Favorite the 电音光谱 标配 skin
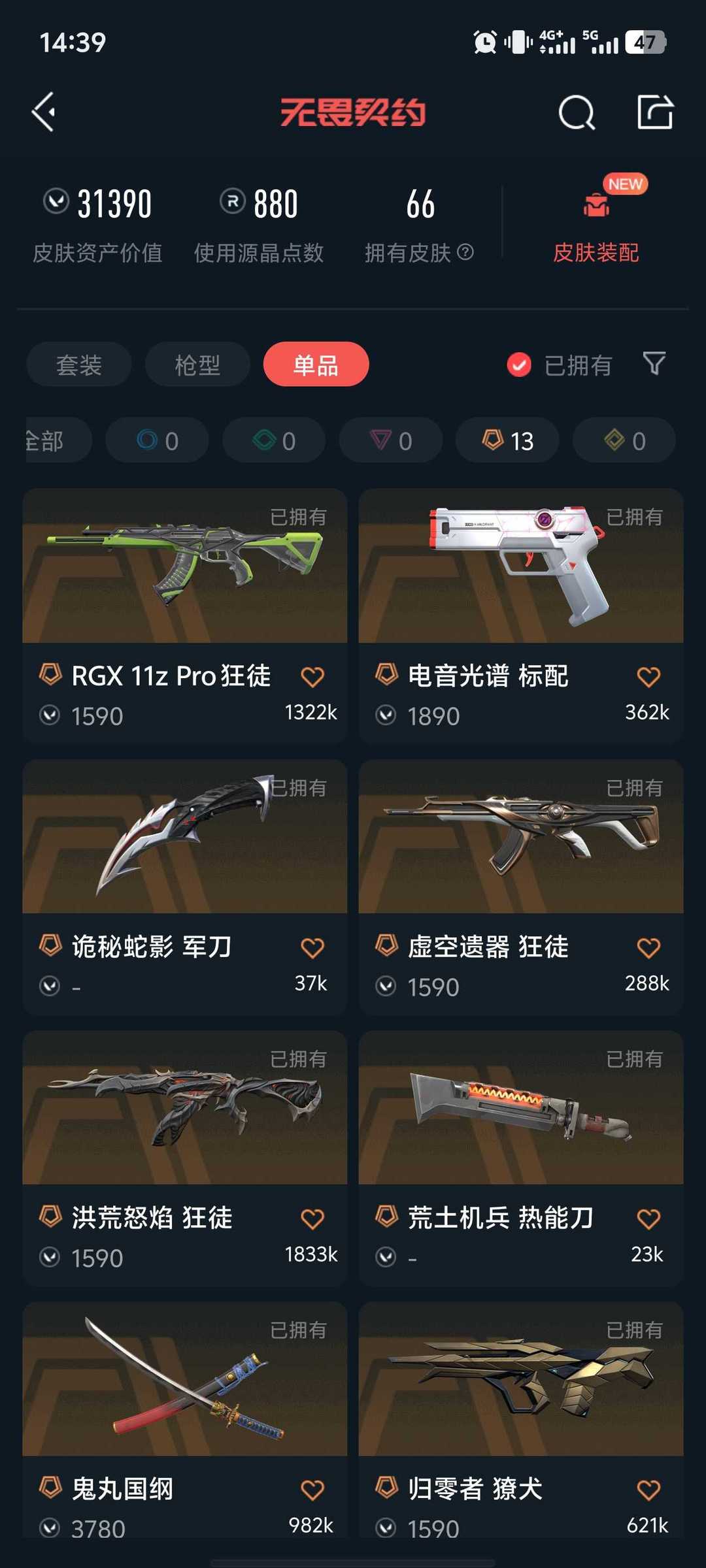The image size is (706, 1568). click(x=648, y=677)
